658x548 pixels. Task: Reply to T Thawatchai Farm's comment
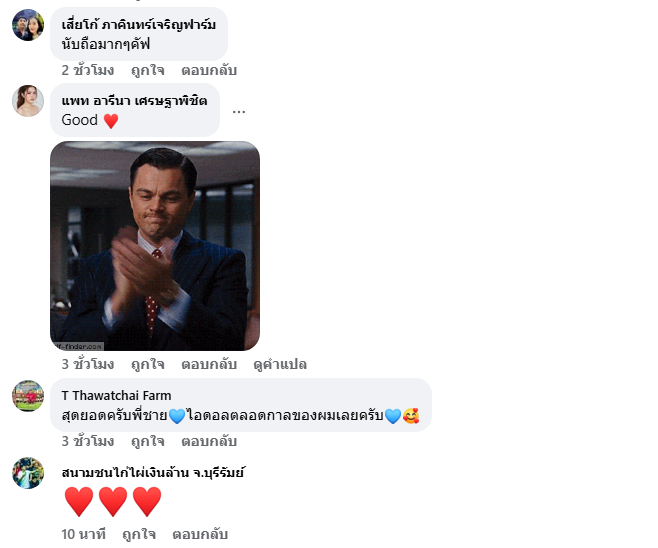209,441
